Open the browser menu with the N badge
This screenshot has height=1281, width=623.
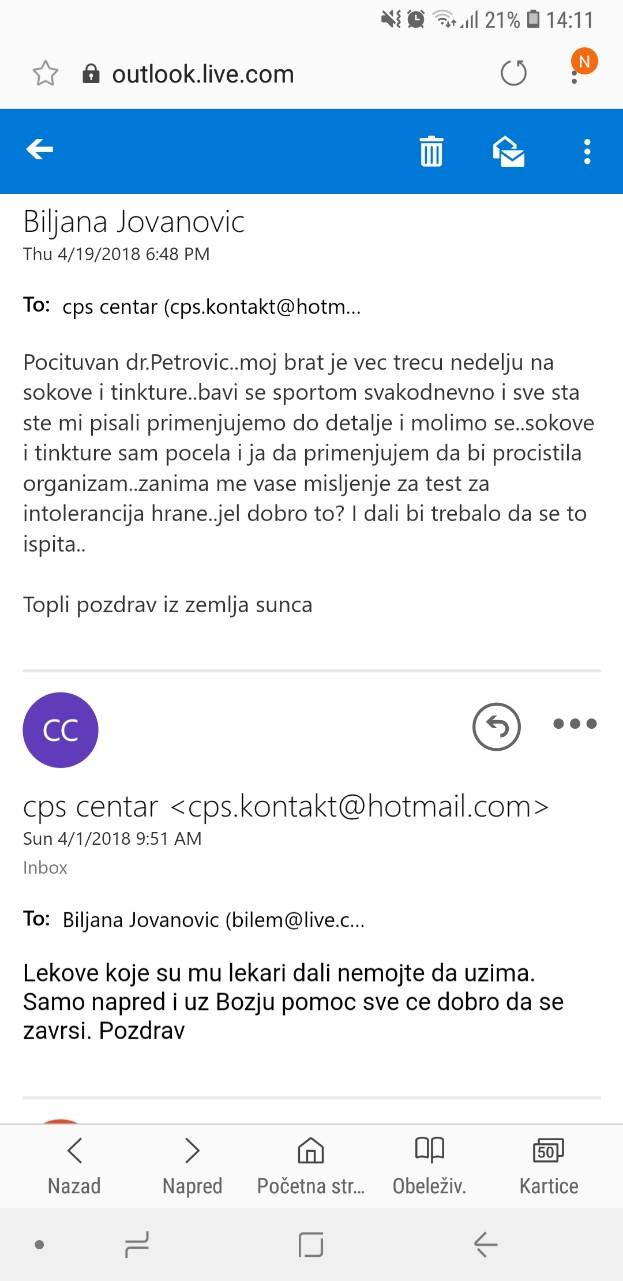(x=576, y=70)
